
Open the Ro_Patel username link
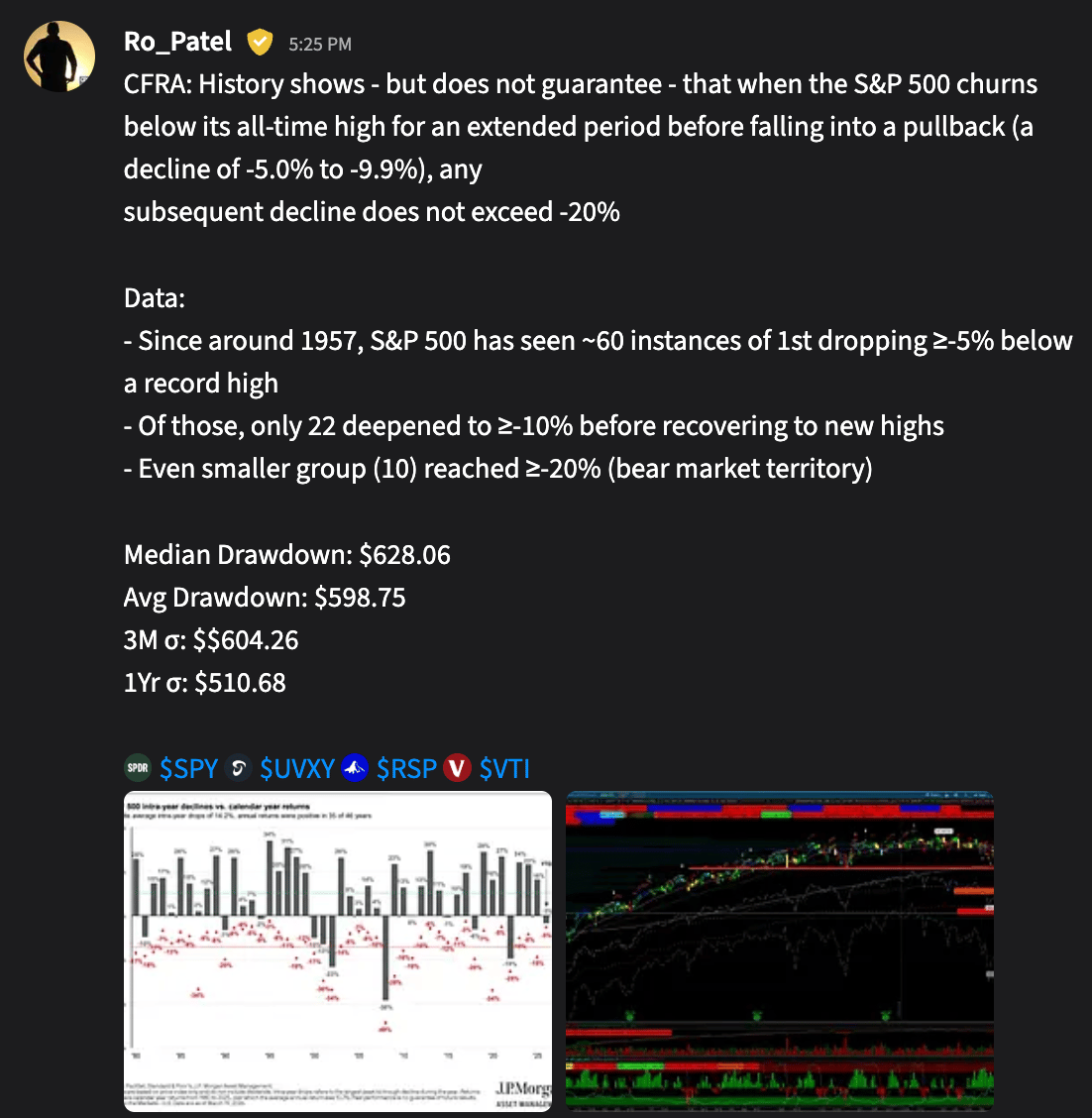177,42
